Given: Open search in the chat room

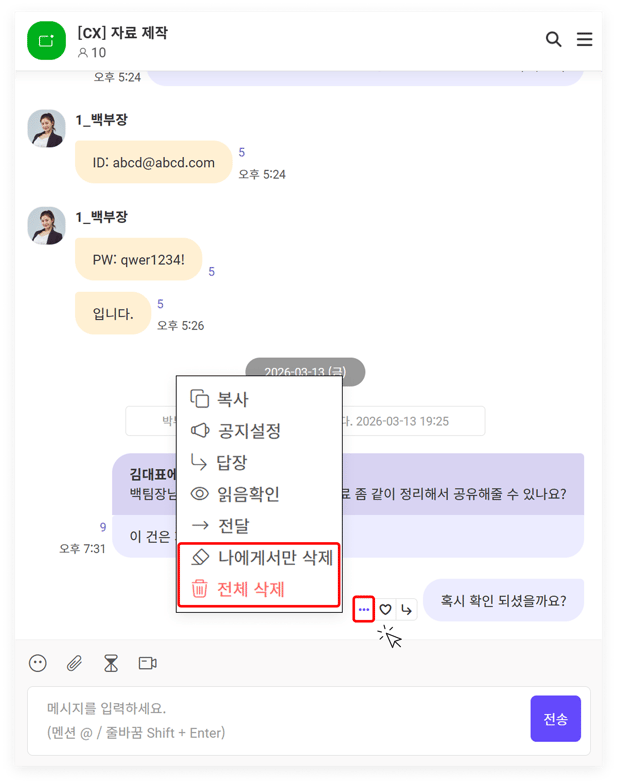Looking at the screenshot, I should click(x=553, y=40).
